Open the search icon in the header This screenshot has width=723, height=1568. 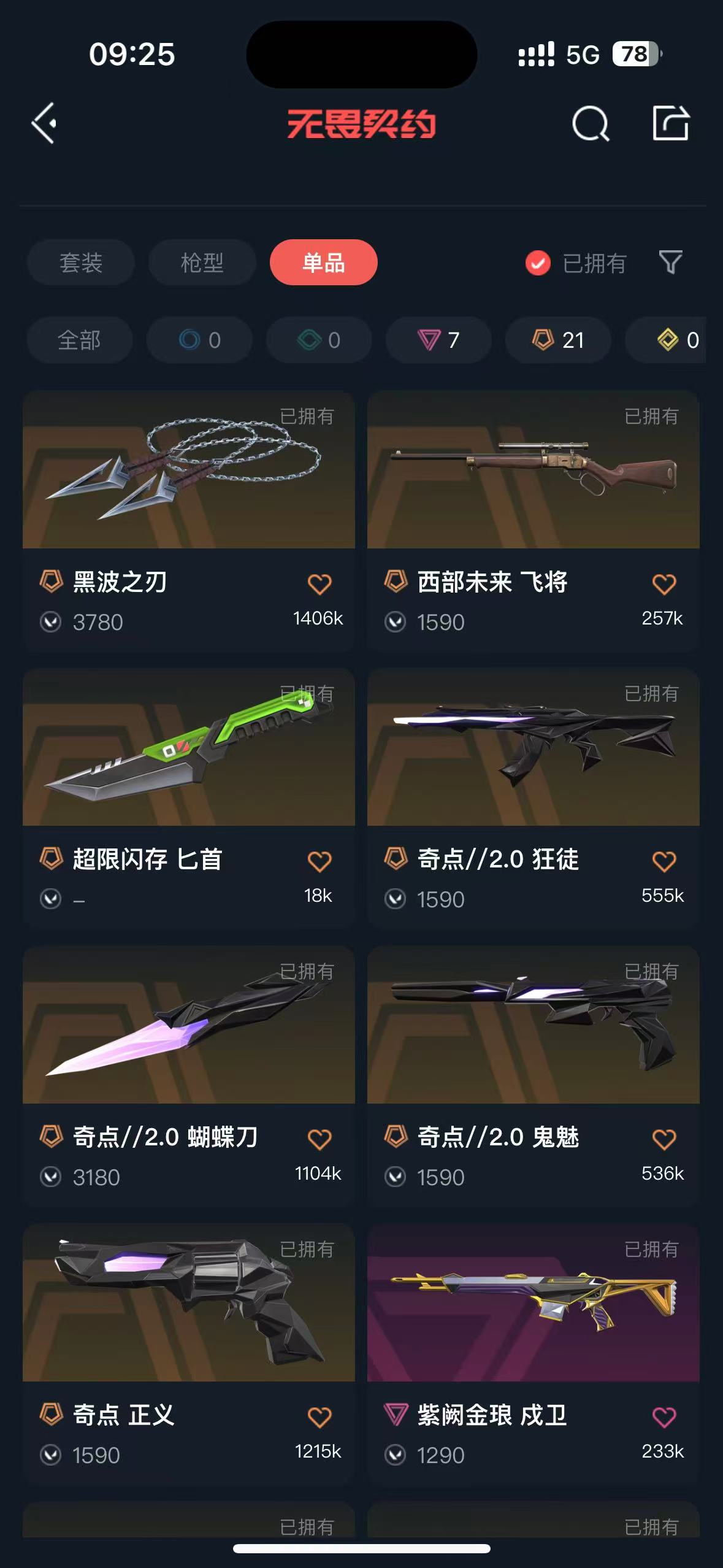[x=591, y=123]
